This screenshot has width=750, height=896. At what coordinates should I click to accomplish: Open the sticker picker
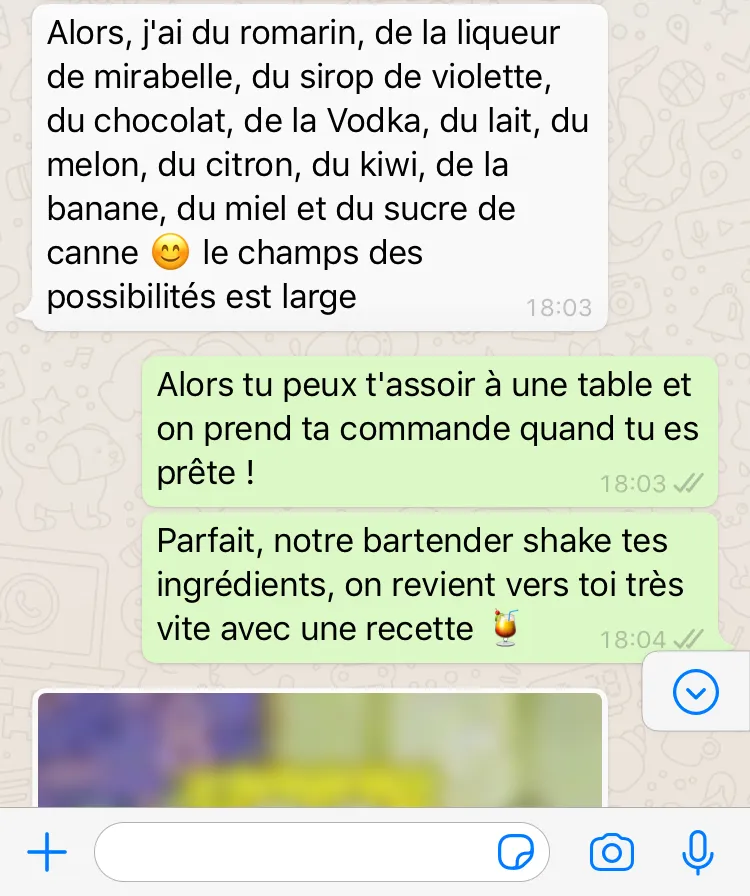pyautogui.click(x=516, y=852)
